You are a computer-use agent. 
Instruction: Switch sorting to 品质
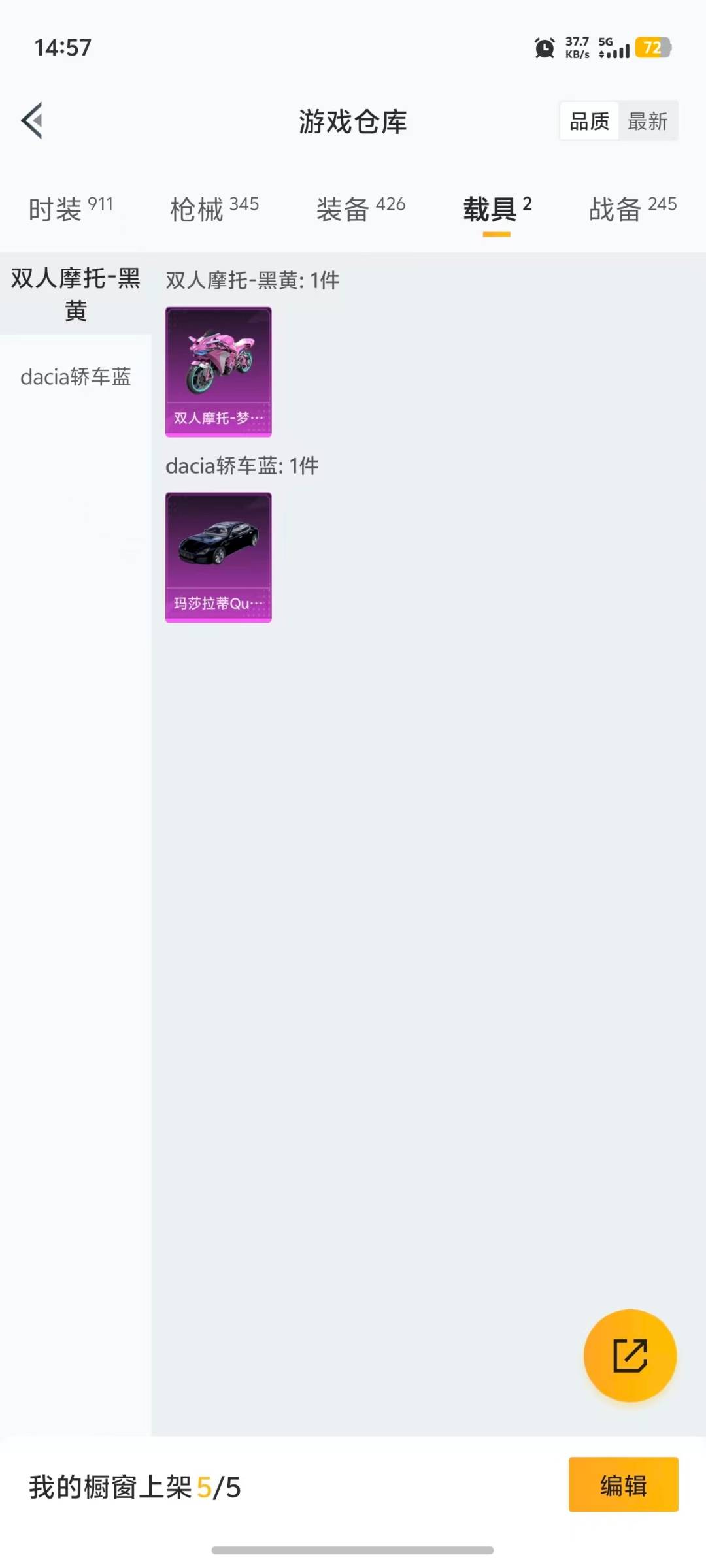[x=590, y=121]
